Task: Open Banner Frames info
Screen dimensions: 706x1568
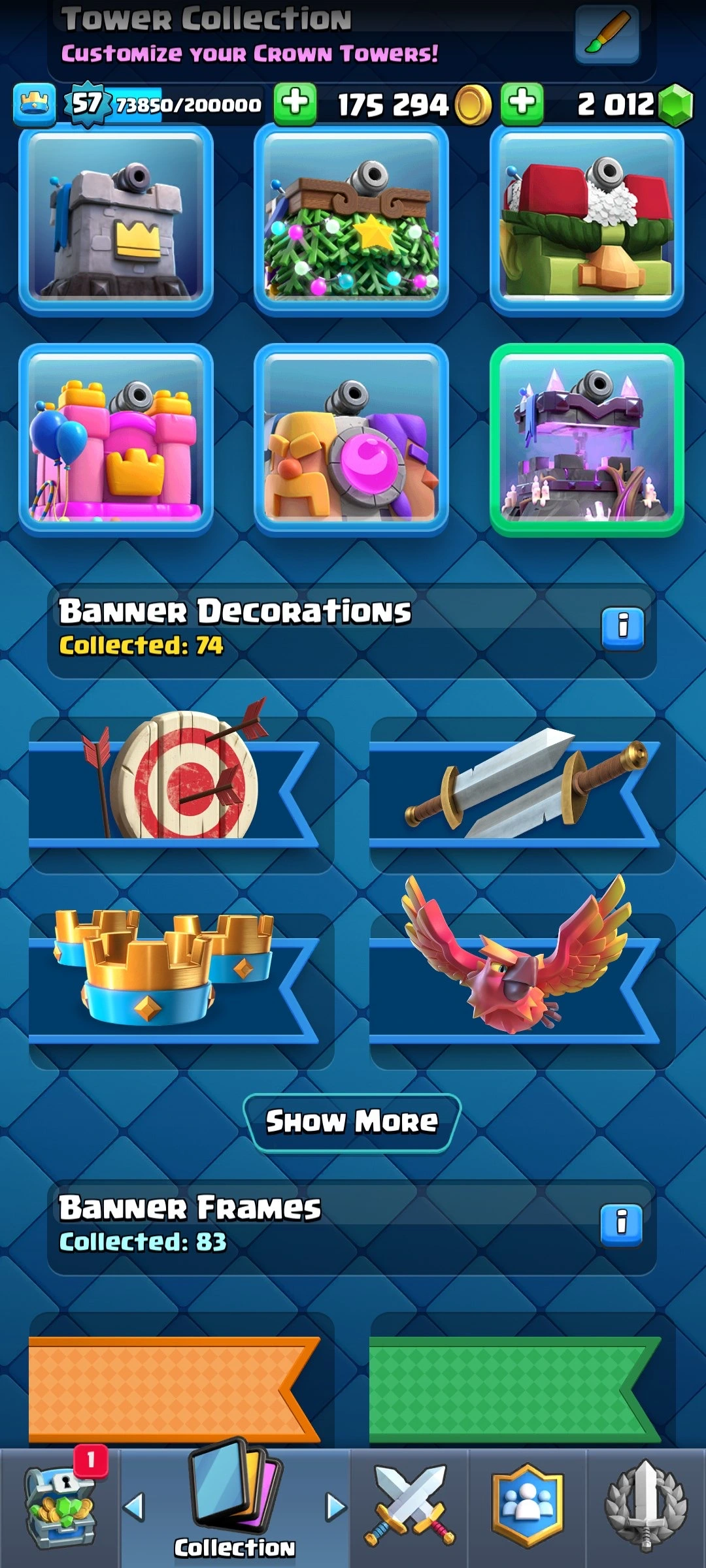Action: point(621,1224)
